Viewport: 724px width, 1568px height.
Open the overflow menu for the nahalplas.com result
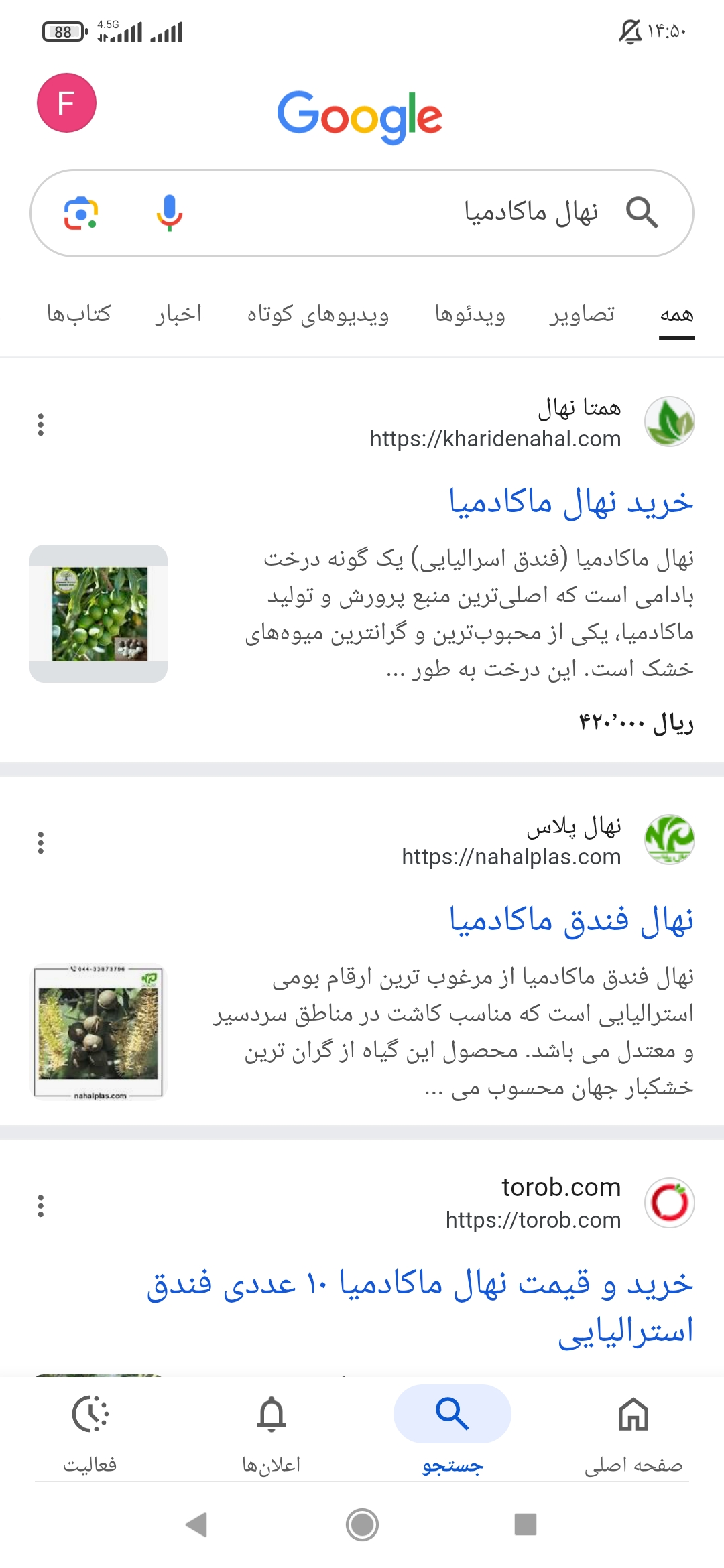point(41,842)
